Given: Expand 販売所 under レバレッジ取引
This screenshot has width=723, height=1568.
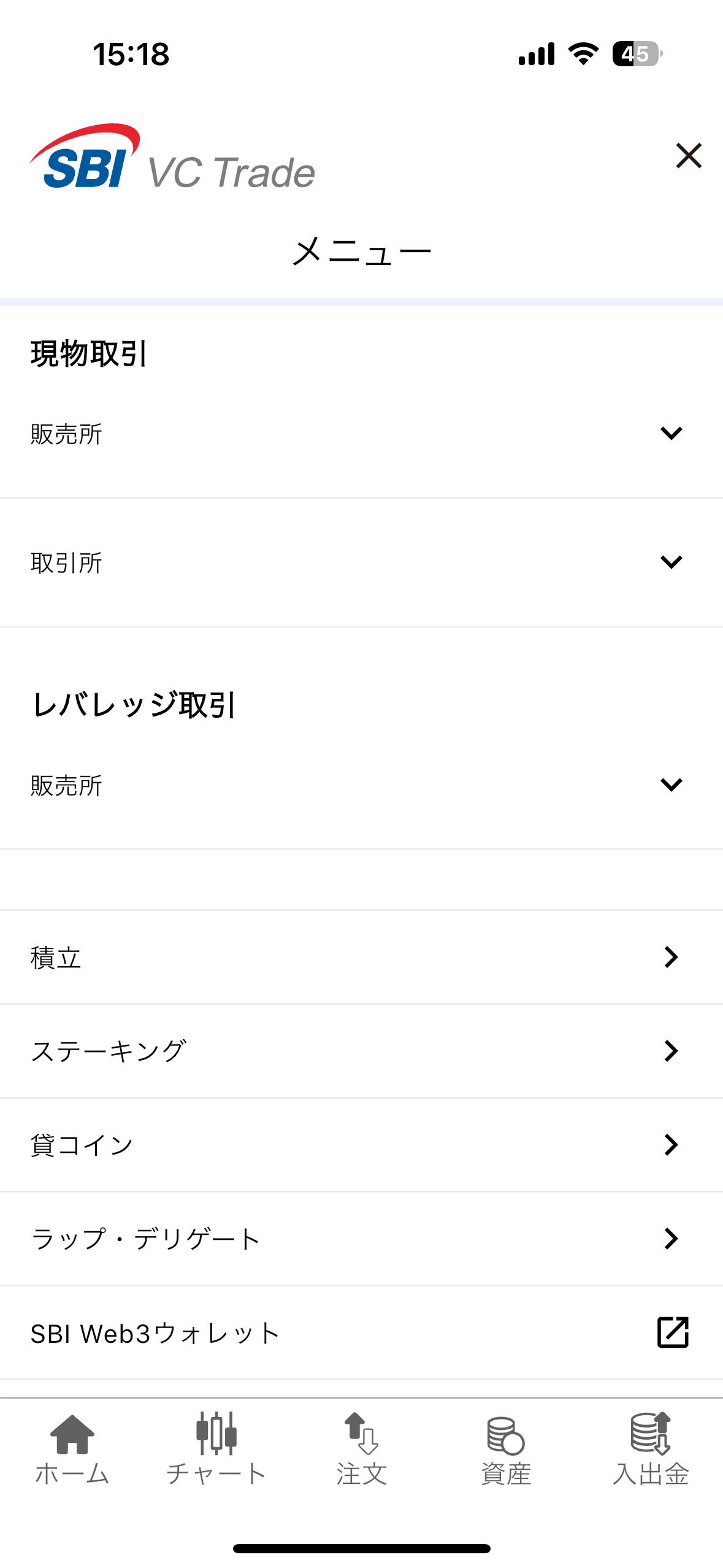Looking at the screenshot, I should coord(361,785).
